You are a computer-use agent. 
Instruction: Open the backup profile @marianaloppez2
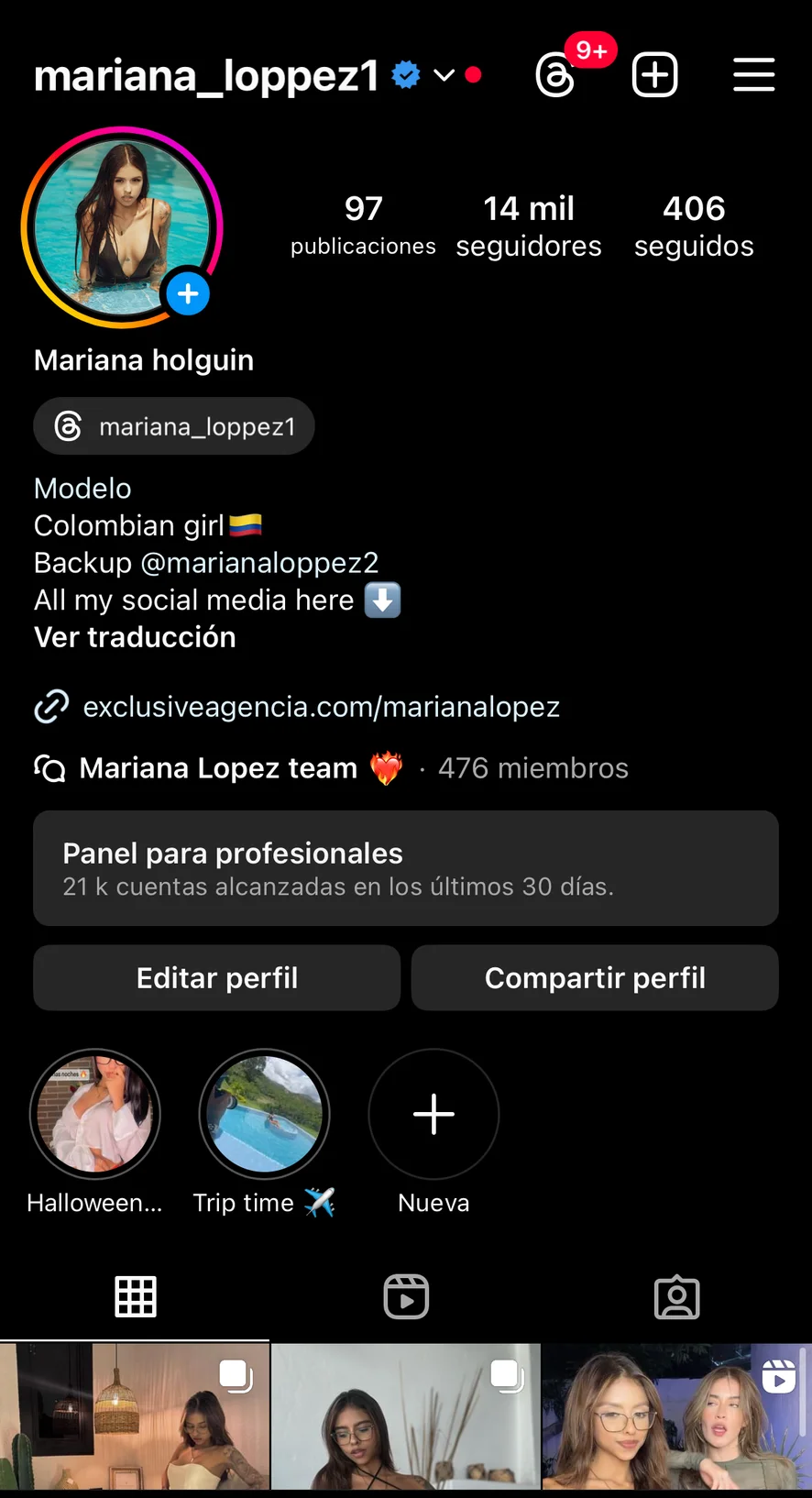[259, 563]
